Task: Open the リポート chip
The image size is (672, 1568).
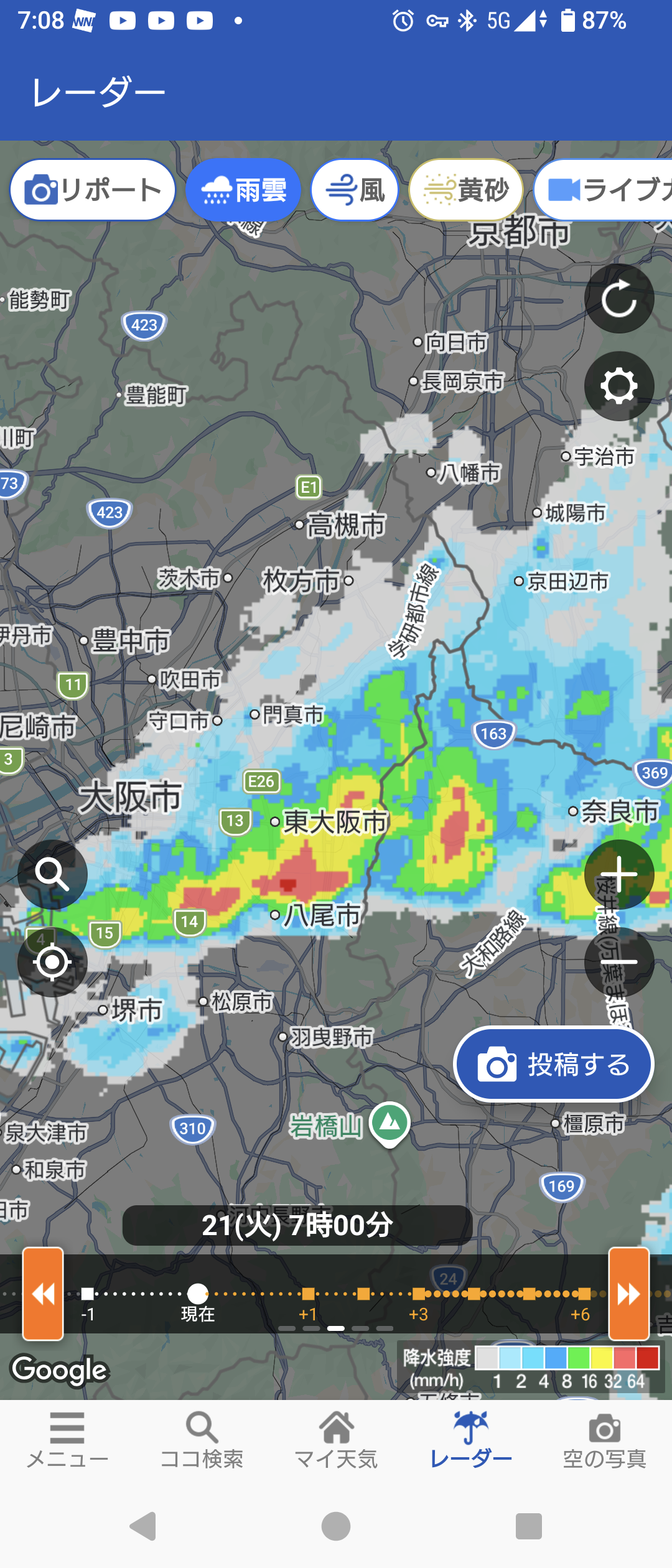Action: tap(93, 190)
